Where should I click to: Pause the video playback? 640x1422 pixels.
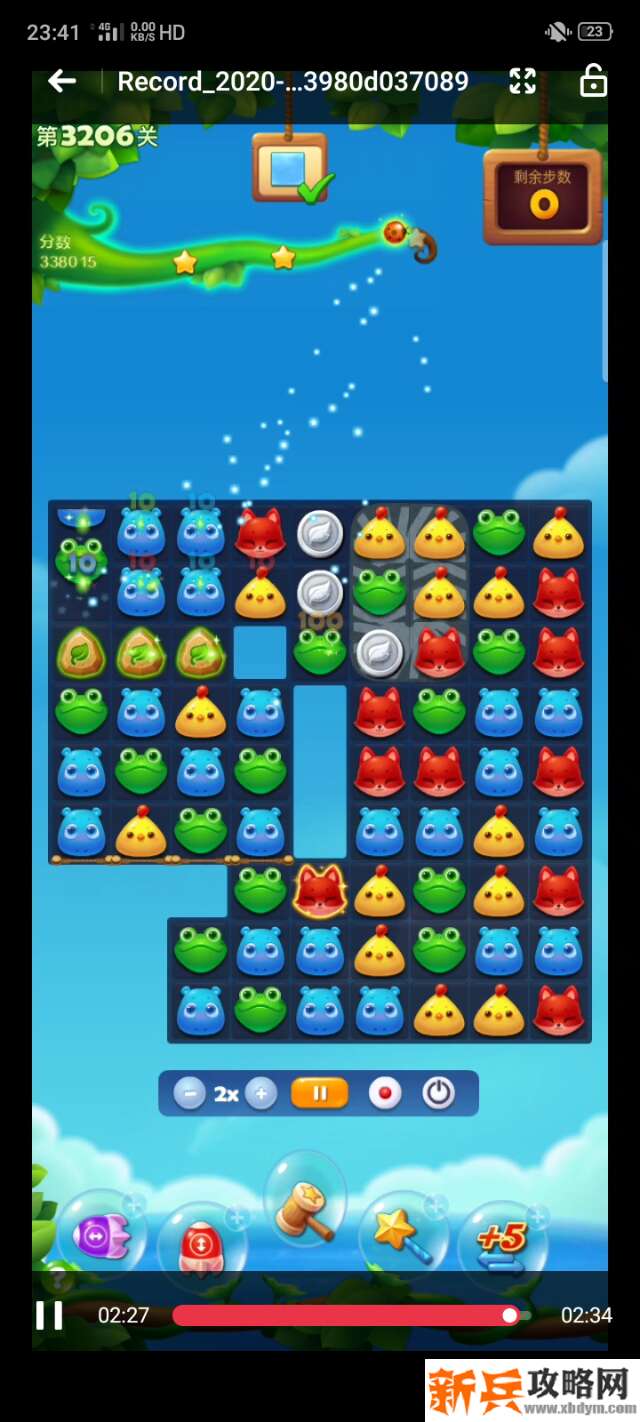click(49, 1315)
